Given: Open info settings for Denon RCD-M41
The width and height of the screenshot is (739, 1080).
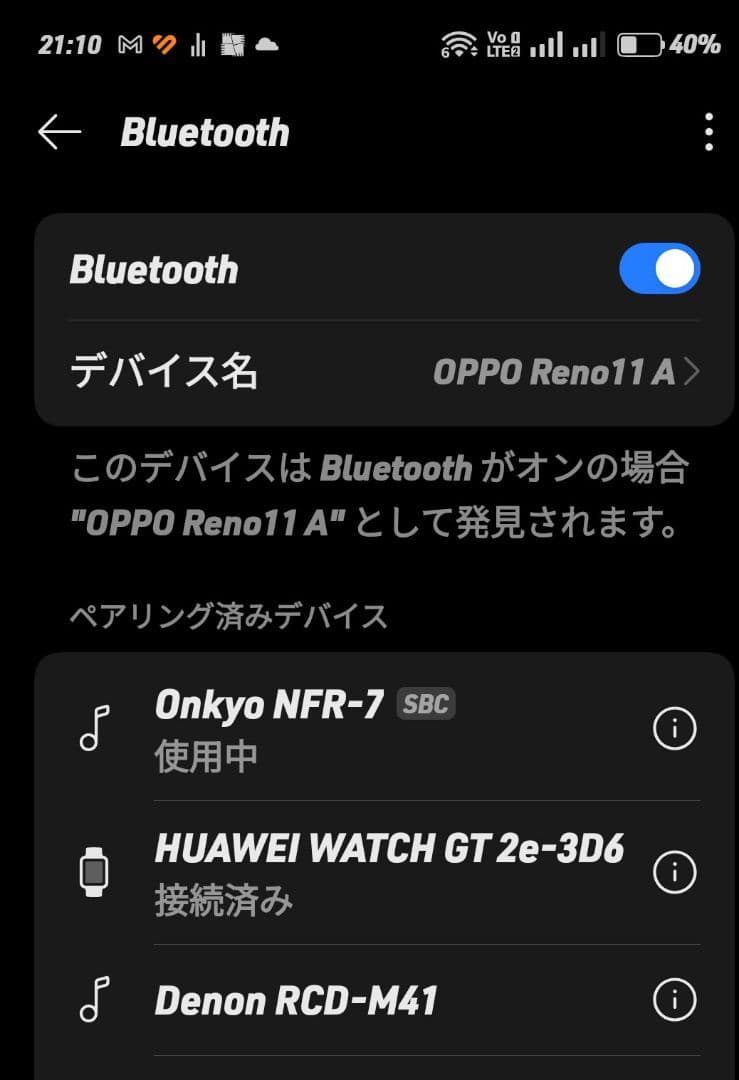Looking at the screenshot, I should 676,999.
